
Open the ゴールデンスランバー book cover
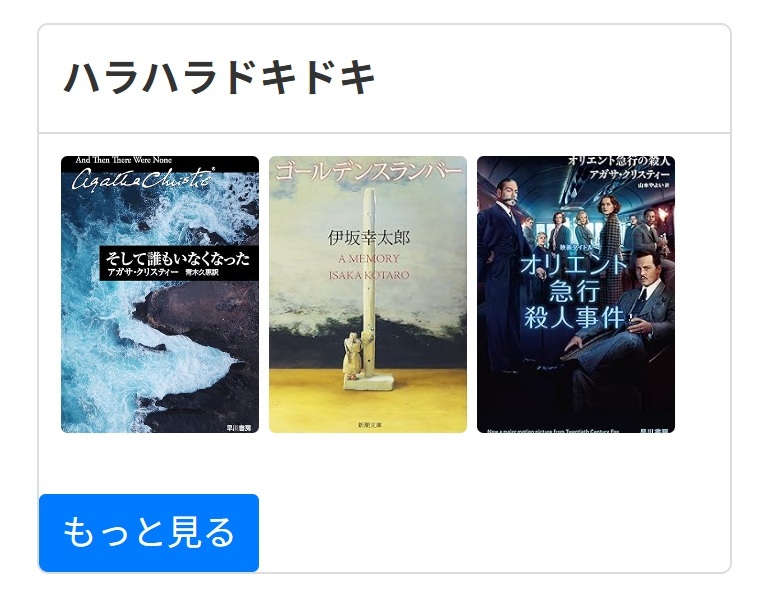[368, 294]
